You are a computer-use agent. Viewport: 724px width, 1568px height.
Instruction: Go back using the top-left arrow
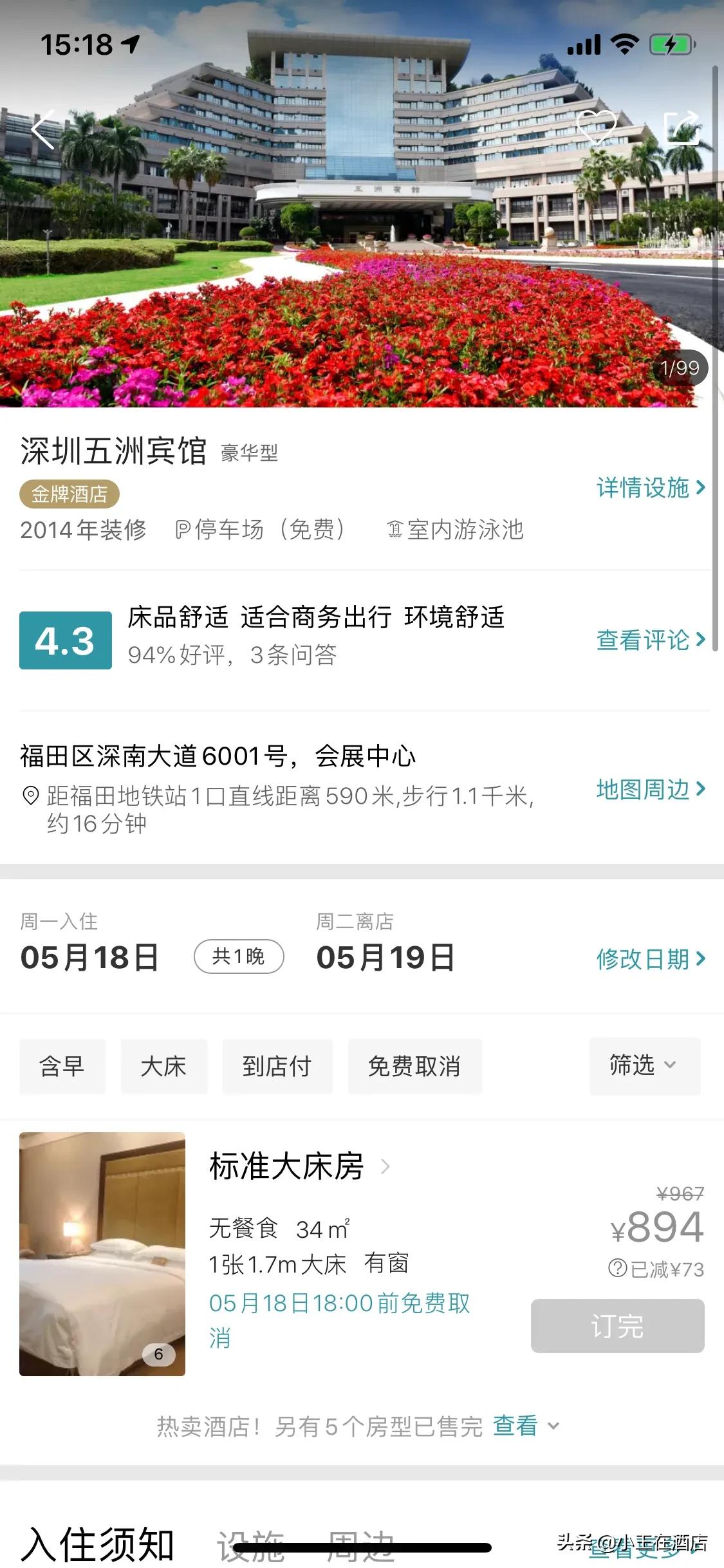point(42,129)
